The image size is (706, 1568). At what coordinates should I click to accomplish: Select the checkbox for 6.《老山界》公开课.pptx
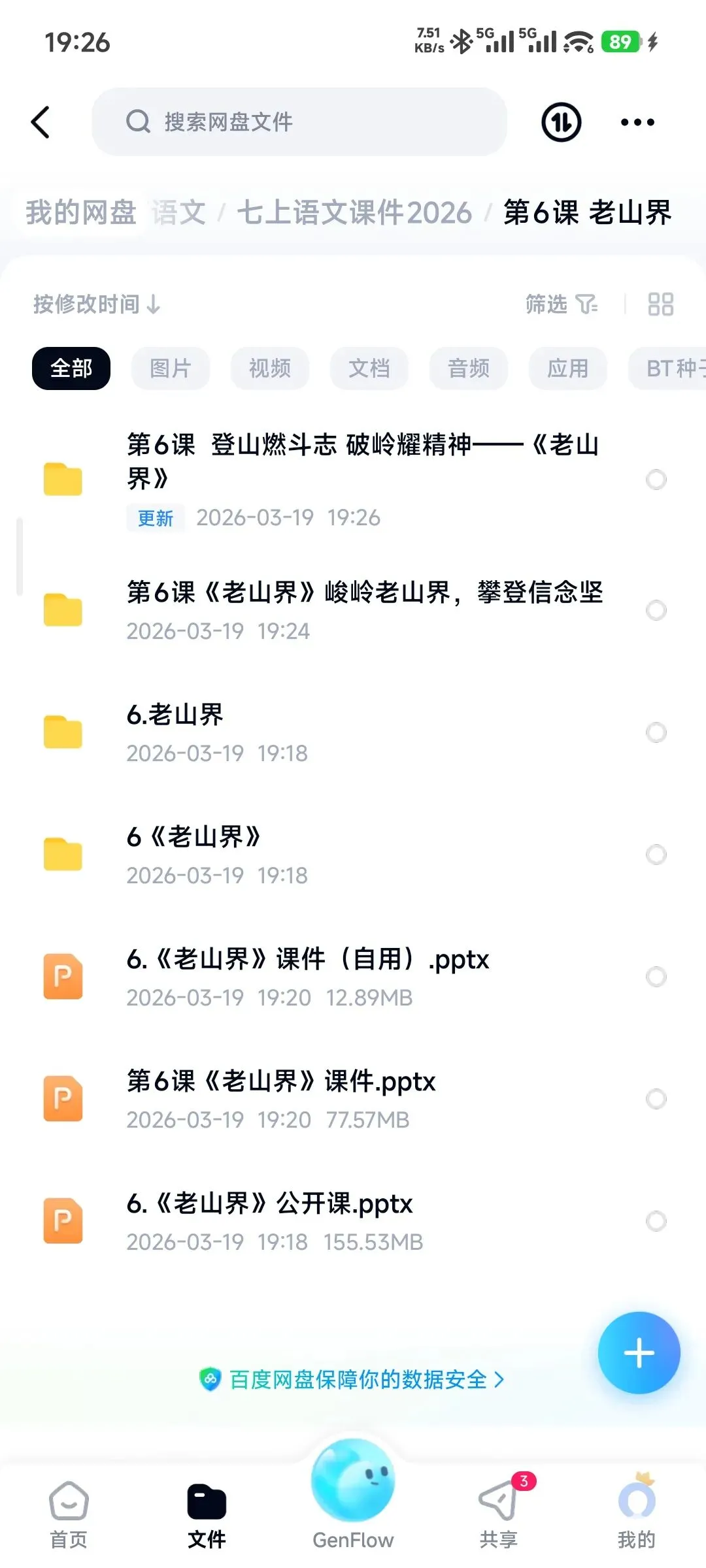point(656,1221)
